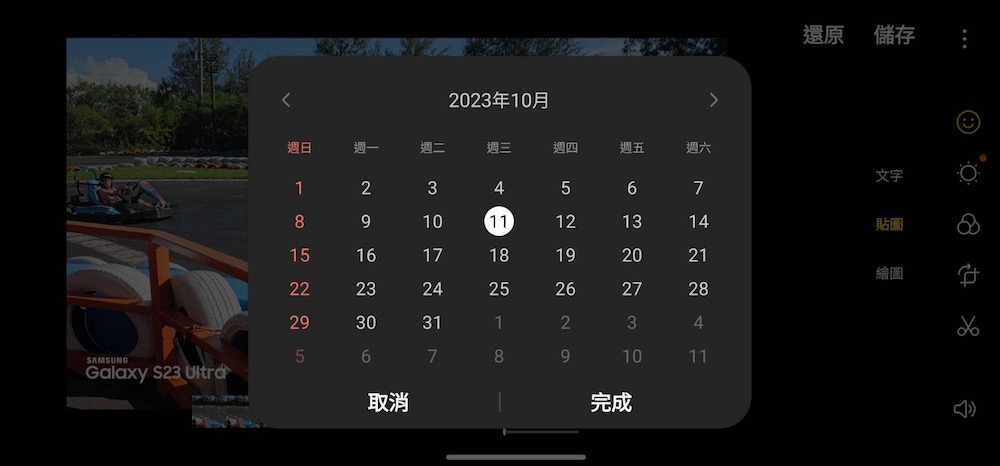Open the filters tool
The width and height of the screenshot is (1000, 466).
click(x=967, y=224)
